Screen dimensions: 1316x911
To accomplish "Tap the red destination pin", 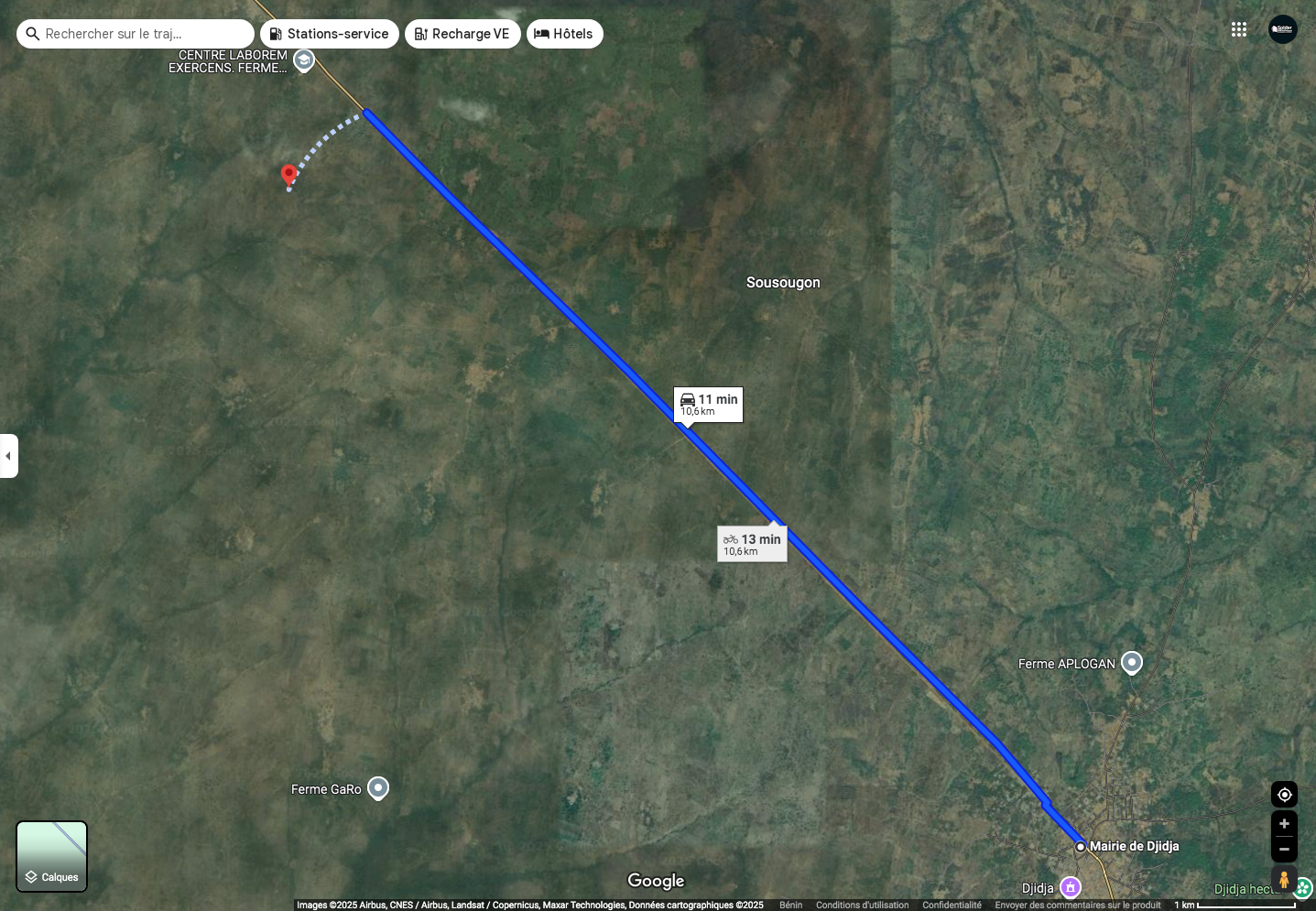I will click(288, 174).
